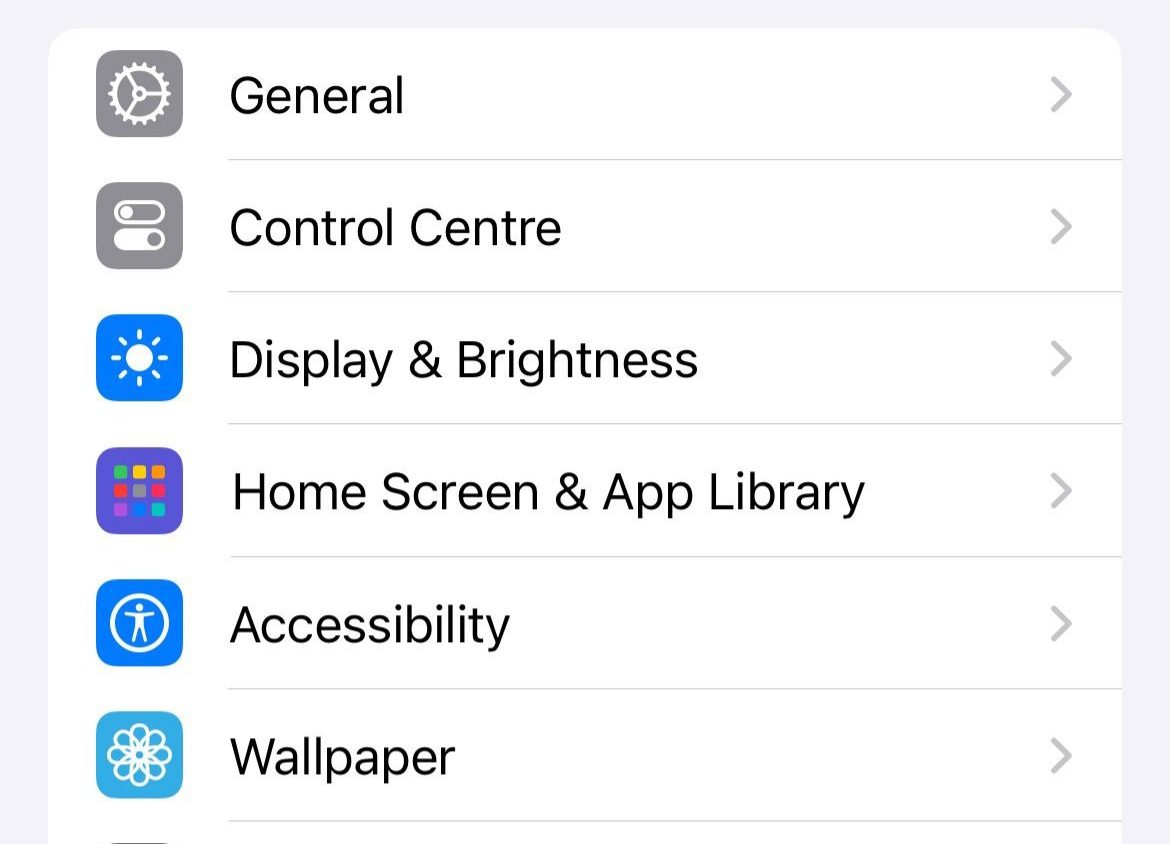Open Control Centre settings
Image resolution: width=1170 pixels, height=844 pixels.
(584, 227)
